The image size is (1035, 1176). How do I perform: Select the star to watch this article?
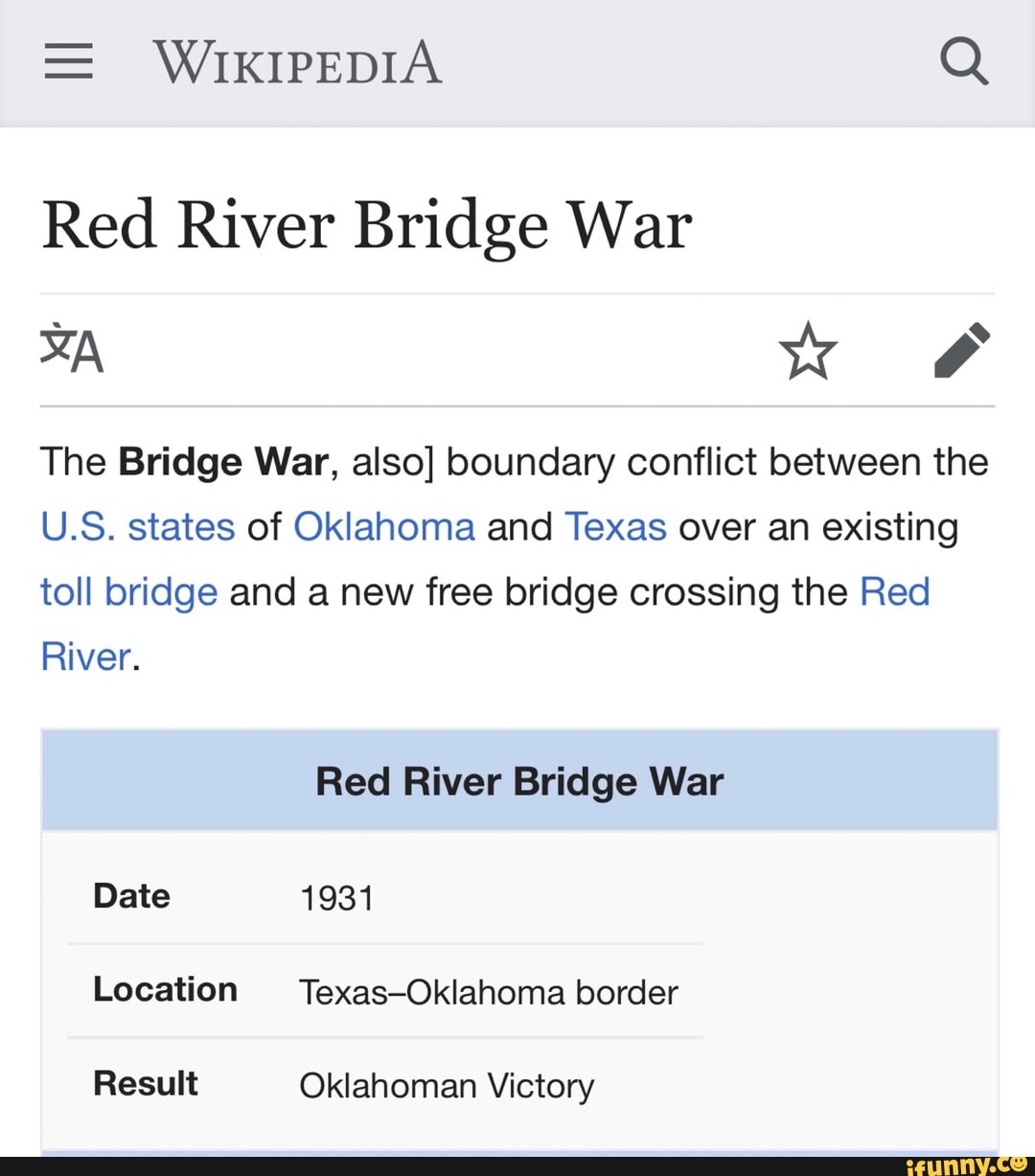click(x=807, y=351)
